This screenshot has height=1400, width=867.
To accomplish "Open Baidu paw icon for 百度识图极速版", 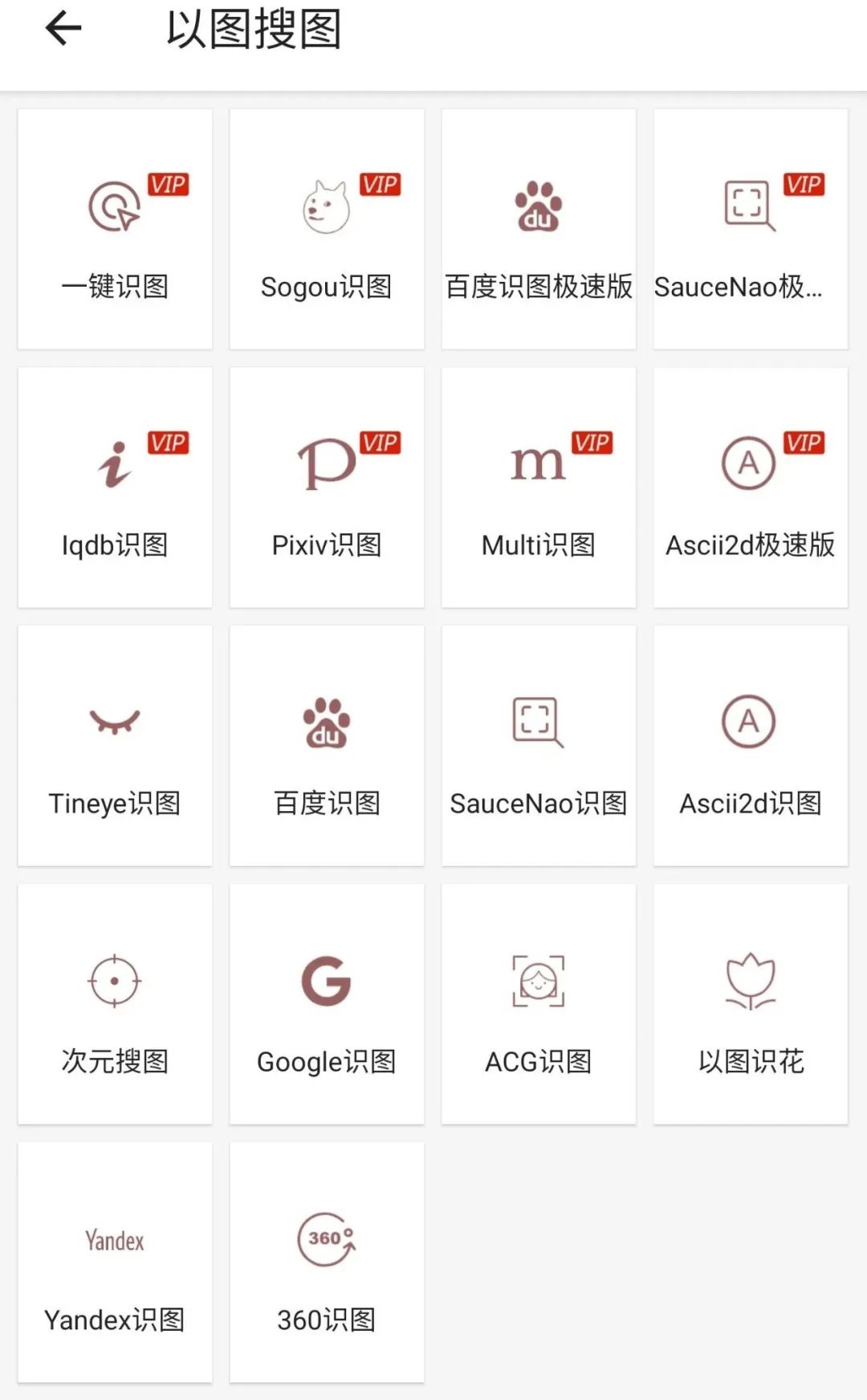I will point(538,229).
